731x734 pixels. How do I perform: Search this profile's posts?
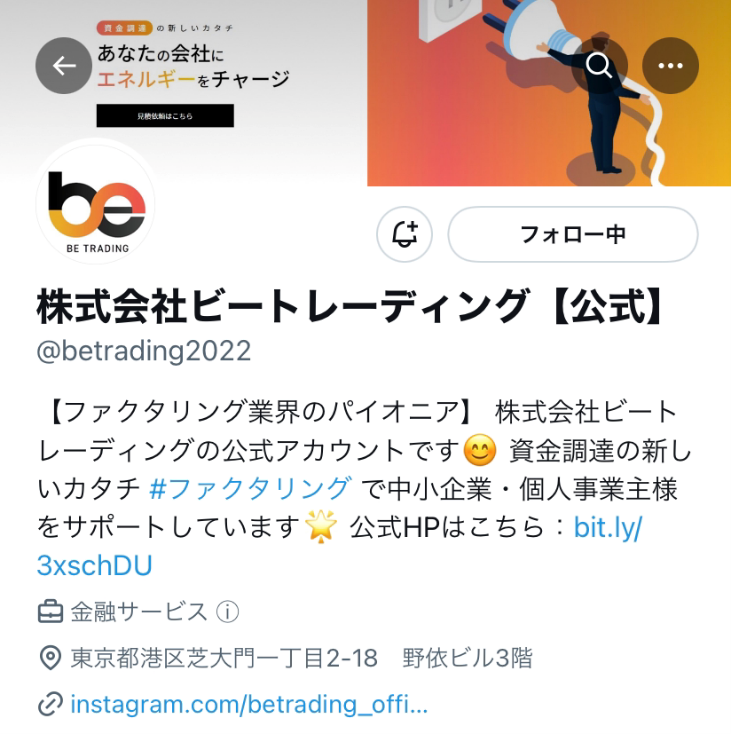tap(599, 66)
